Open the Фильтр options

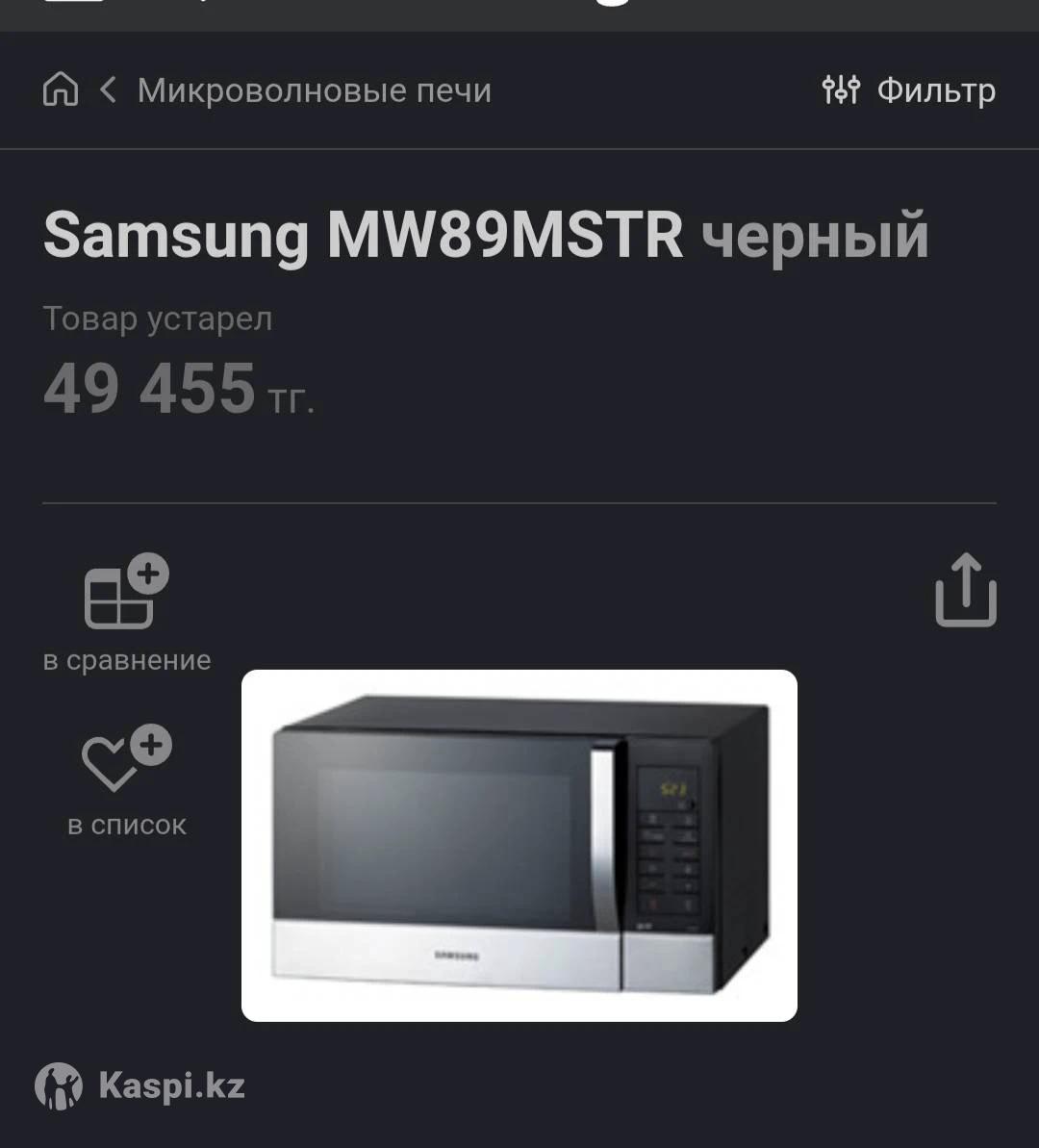909,90
